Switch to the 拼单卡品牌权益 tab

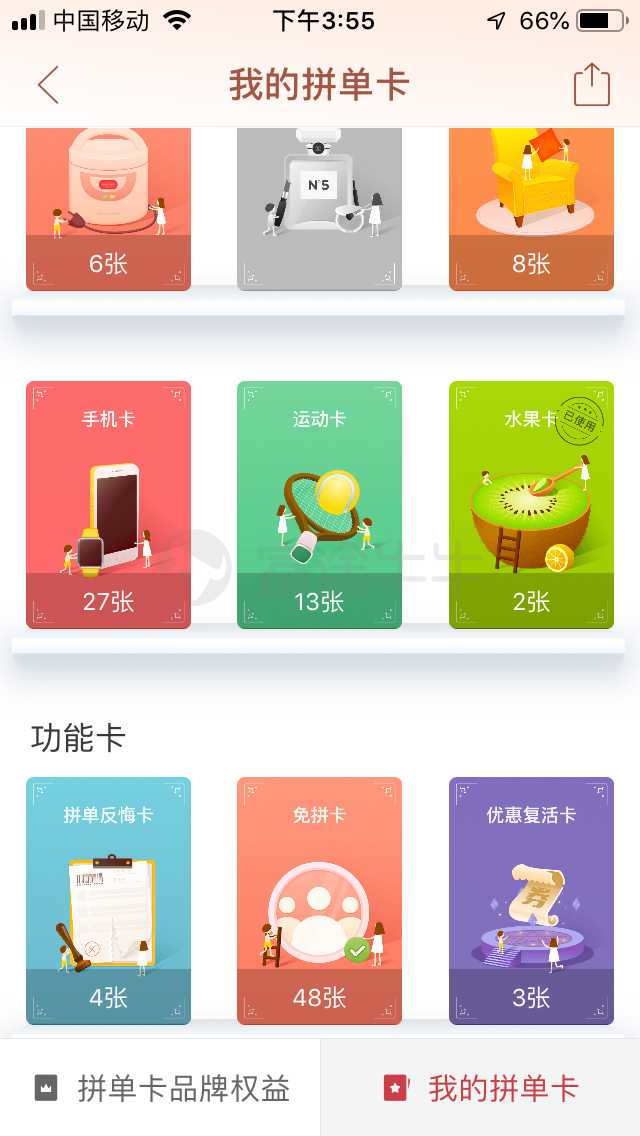(160, 1088)
